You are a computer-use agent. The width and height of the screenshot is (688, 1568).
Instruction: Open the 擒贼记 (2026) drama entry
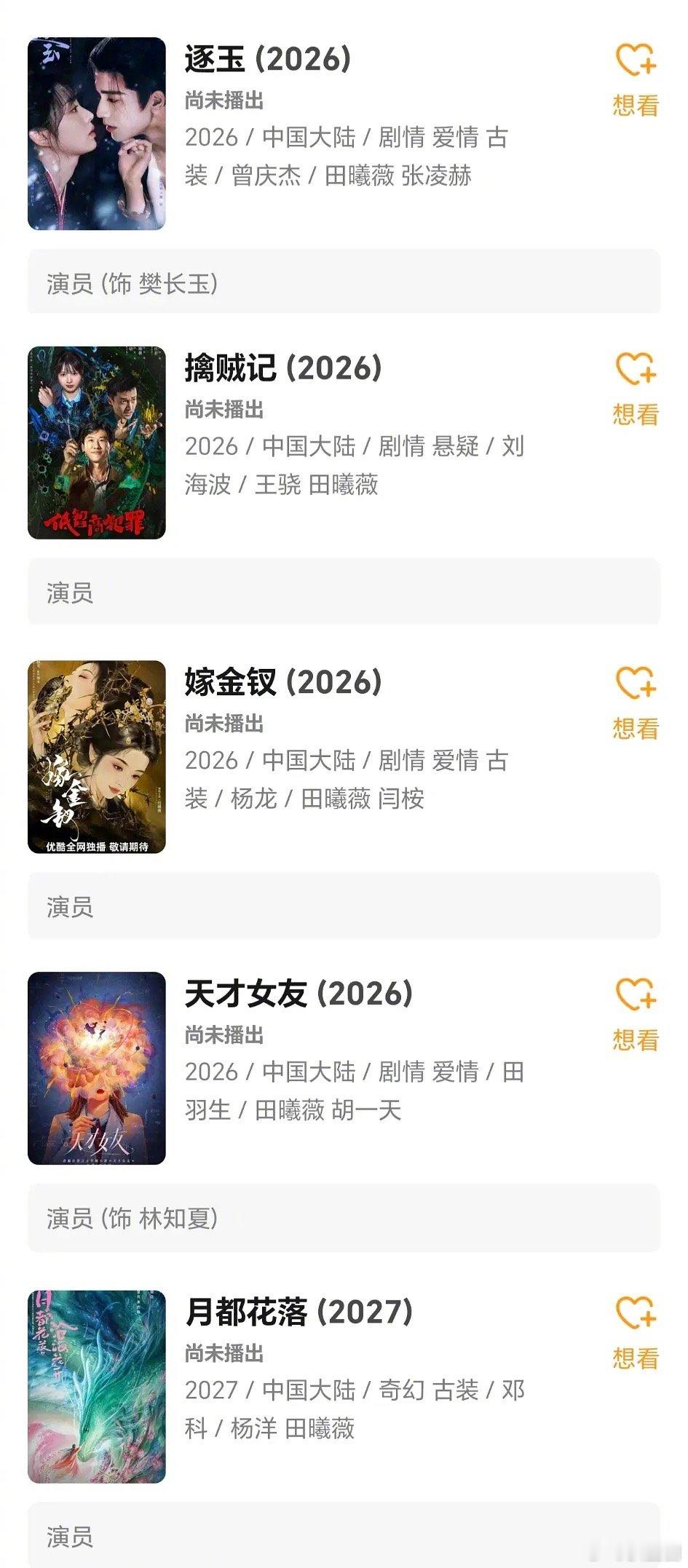pos(282,368)
